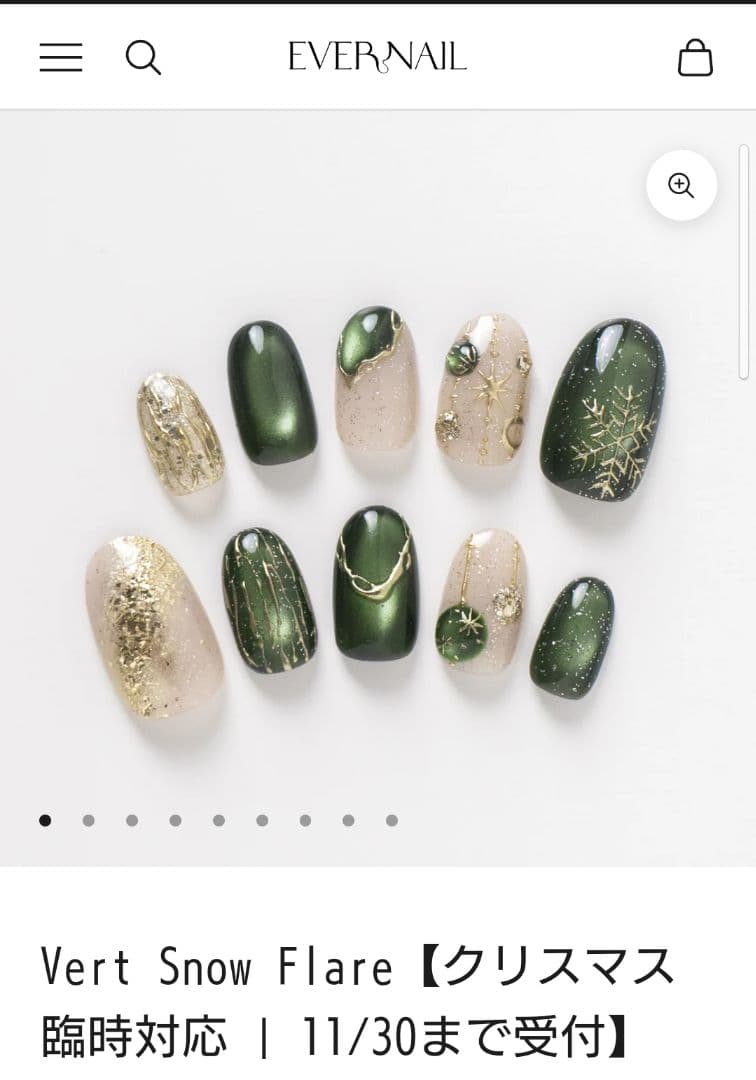Open the shopping bag cart
This screenshot has width=756, height=1080.
click(695, 57)
